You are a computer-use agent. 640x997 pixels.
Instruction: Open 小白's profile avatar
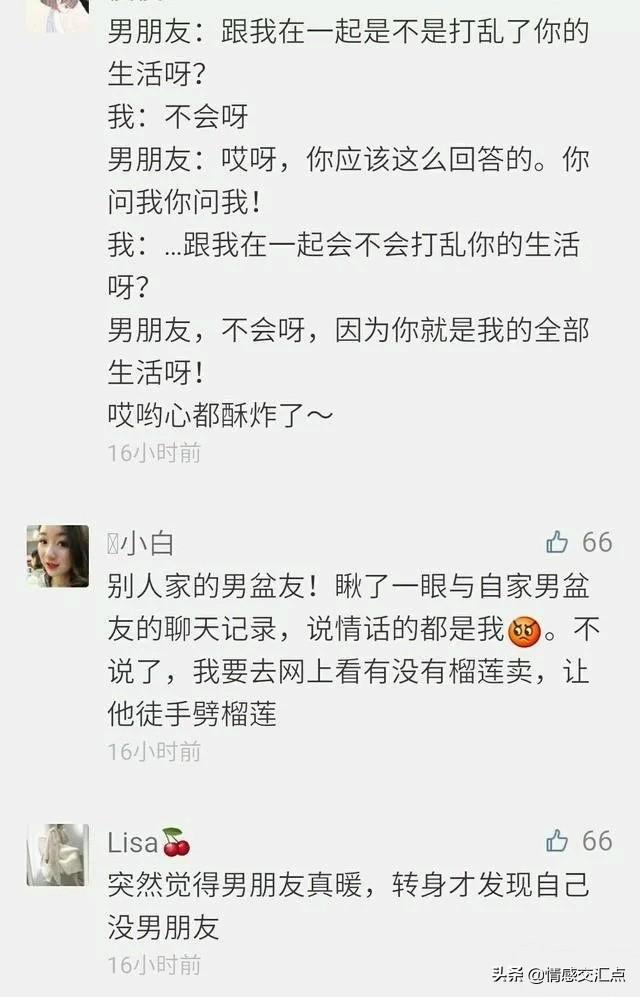pos(57,556)
